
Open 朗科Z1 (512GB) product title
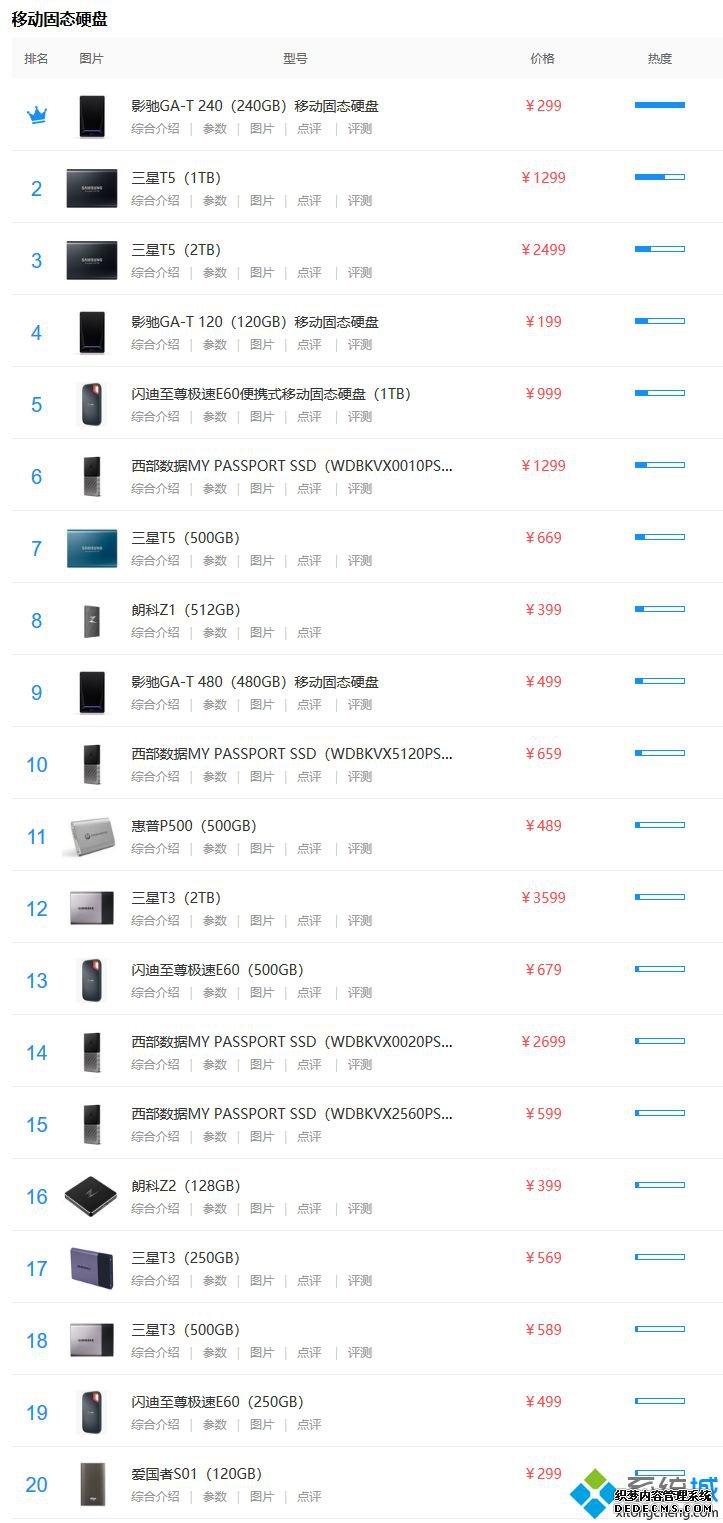click(x=185, y=610)
